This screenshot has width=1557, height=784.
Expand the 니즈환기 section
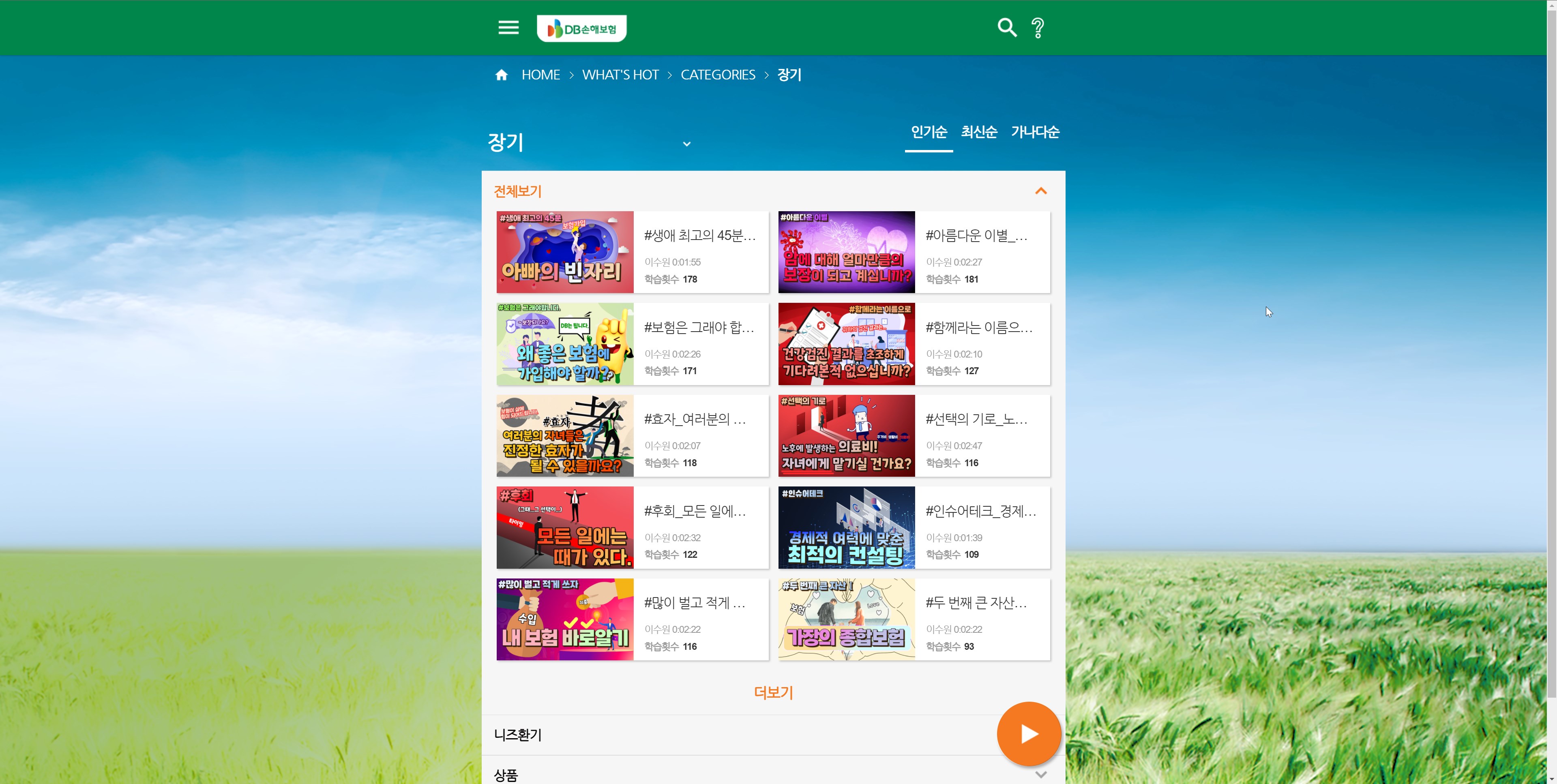coord(773,735)
